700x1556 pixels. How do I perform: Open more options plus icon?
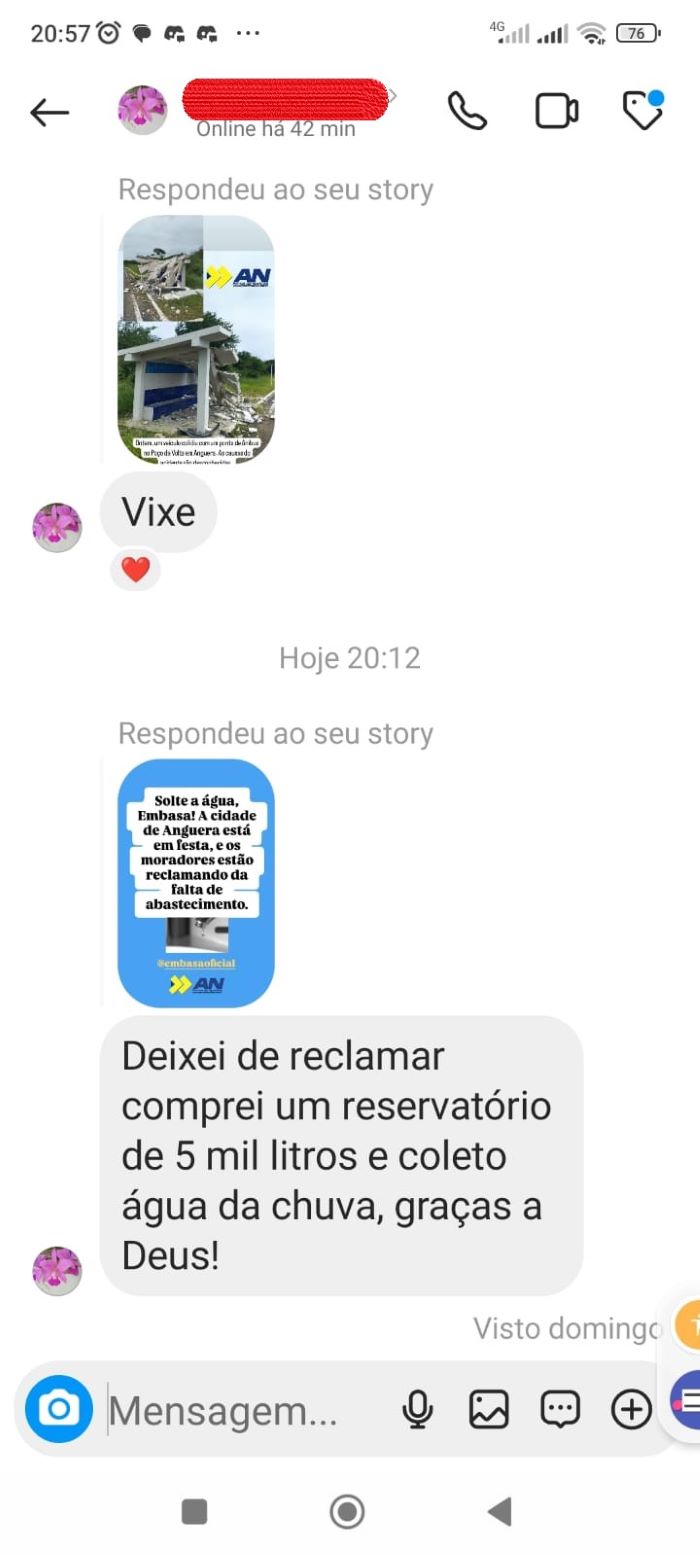[x=631, y=1410]
